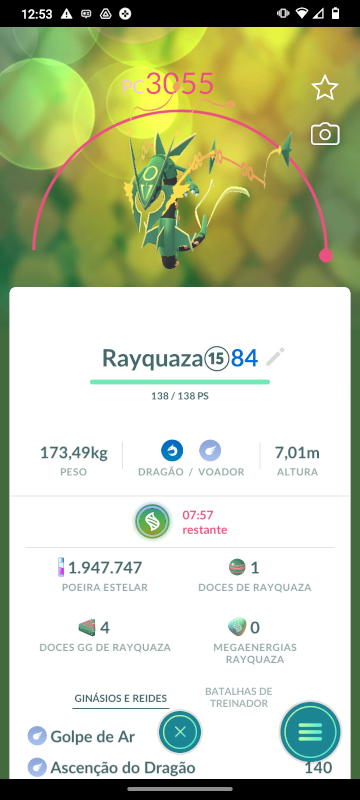Open the AR camera icon
Image resolution: width=360 pixels, height=800 pixels.
point(325,135)
